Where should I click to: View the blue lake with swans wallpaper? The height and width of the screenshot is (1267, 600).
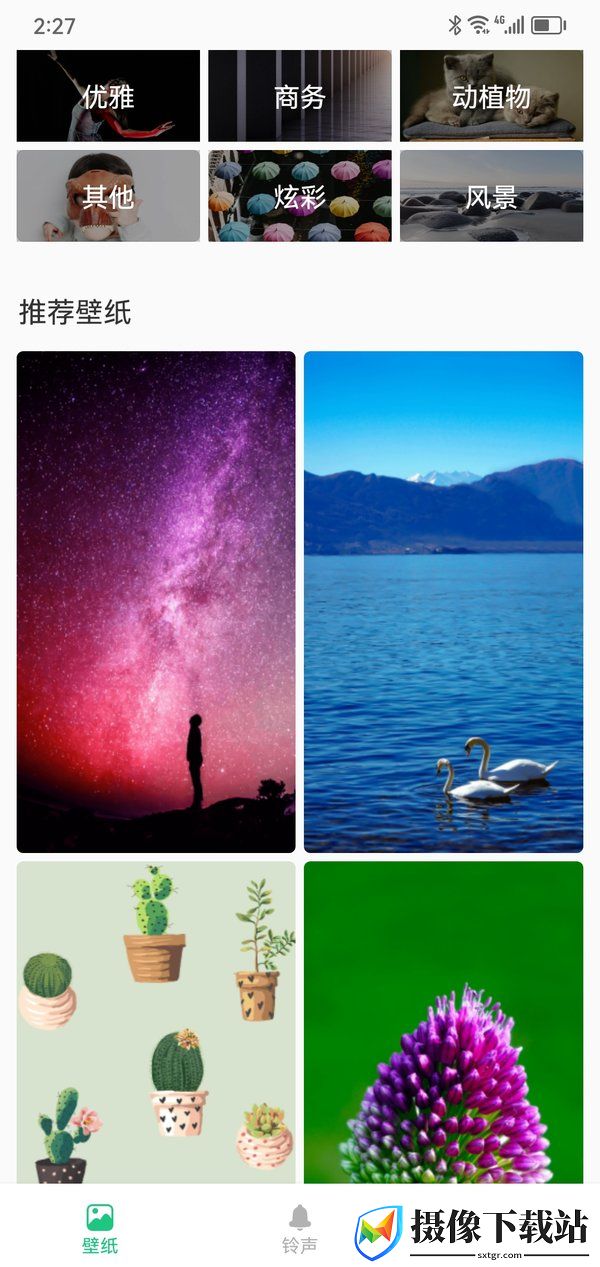[443, 601]
